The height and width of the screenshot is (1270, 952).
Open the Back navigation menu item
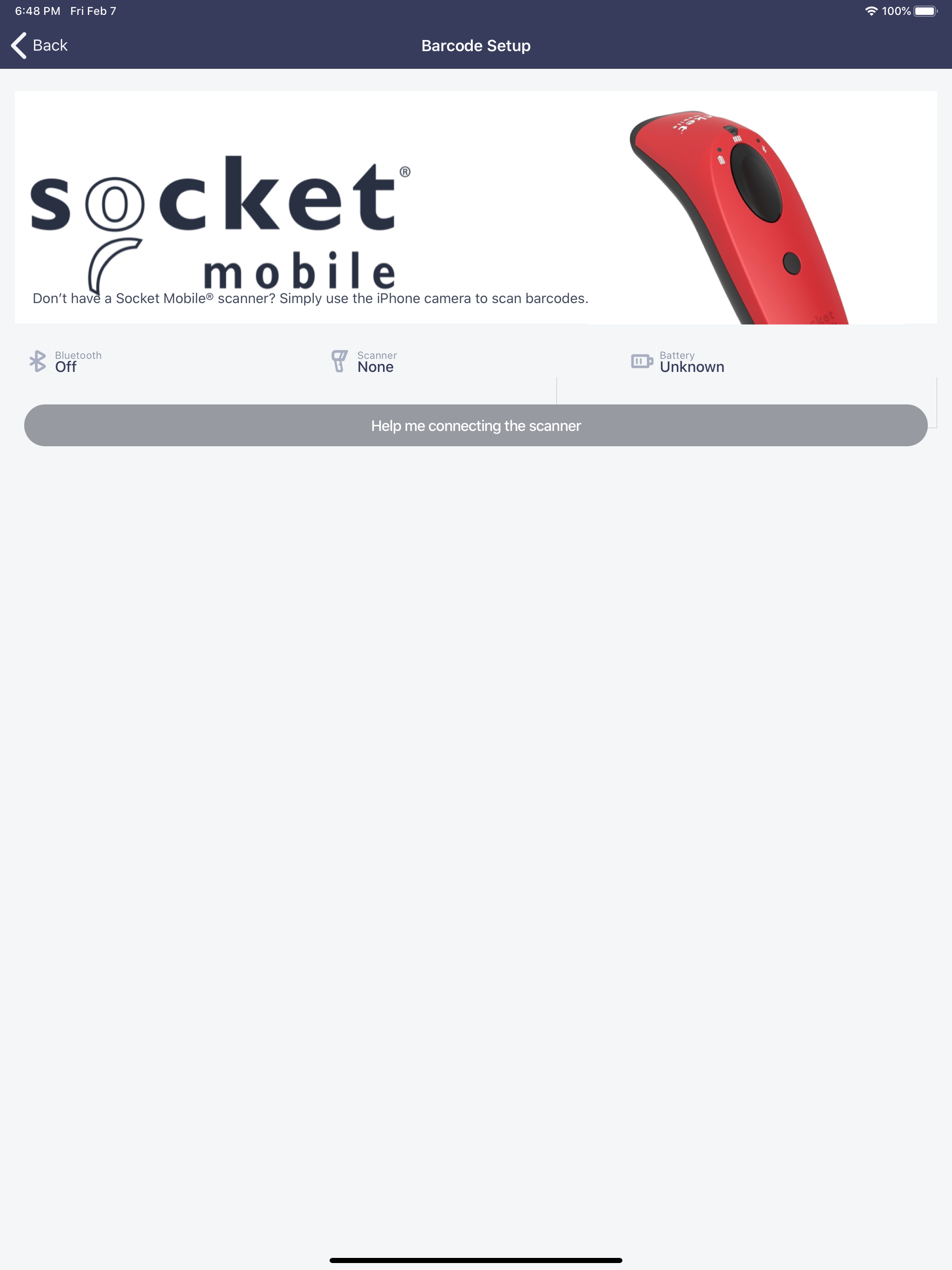pos(50,45)
